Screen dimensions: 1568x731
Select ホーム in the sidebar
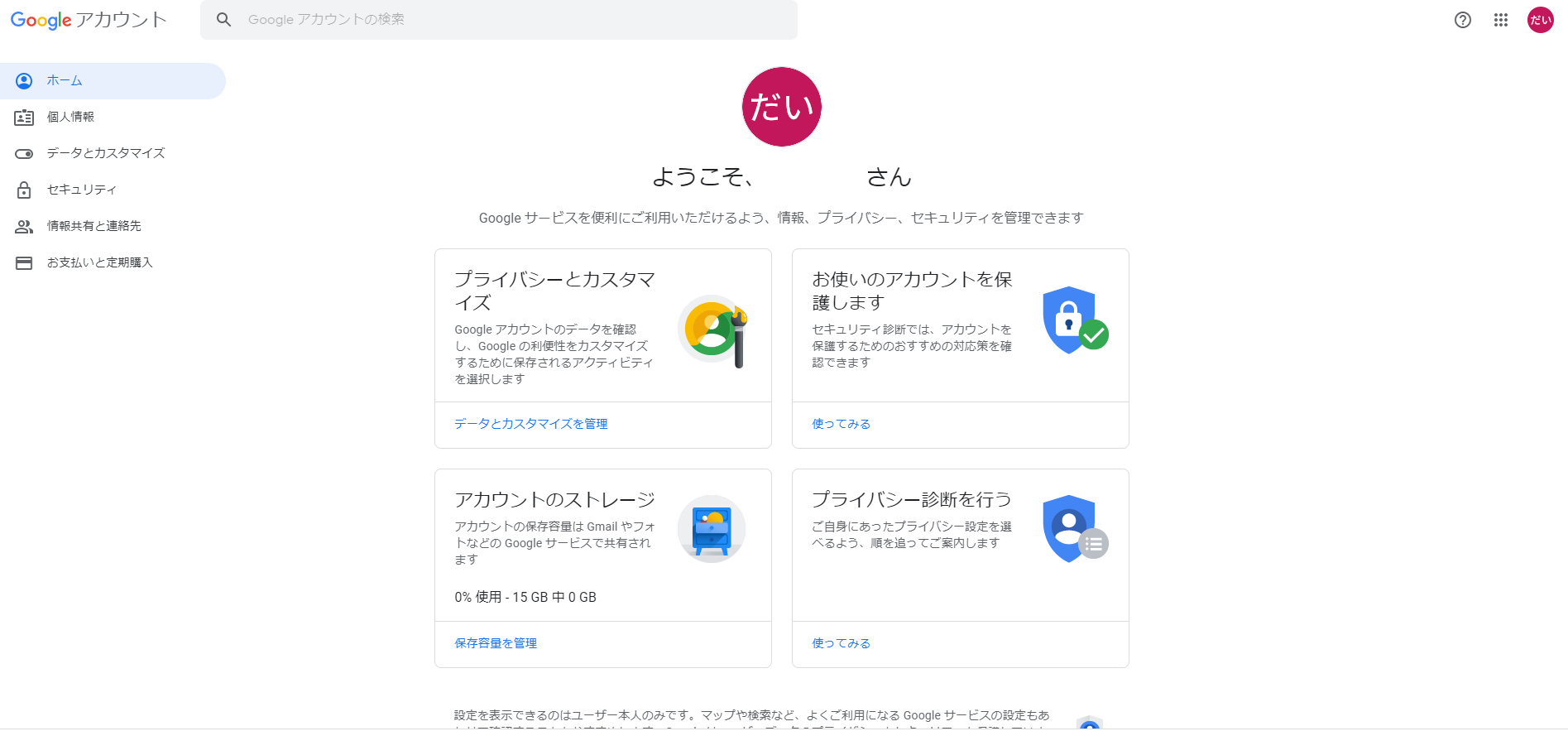click(x=65, y=80)
